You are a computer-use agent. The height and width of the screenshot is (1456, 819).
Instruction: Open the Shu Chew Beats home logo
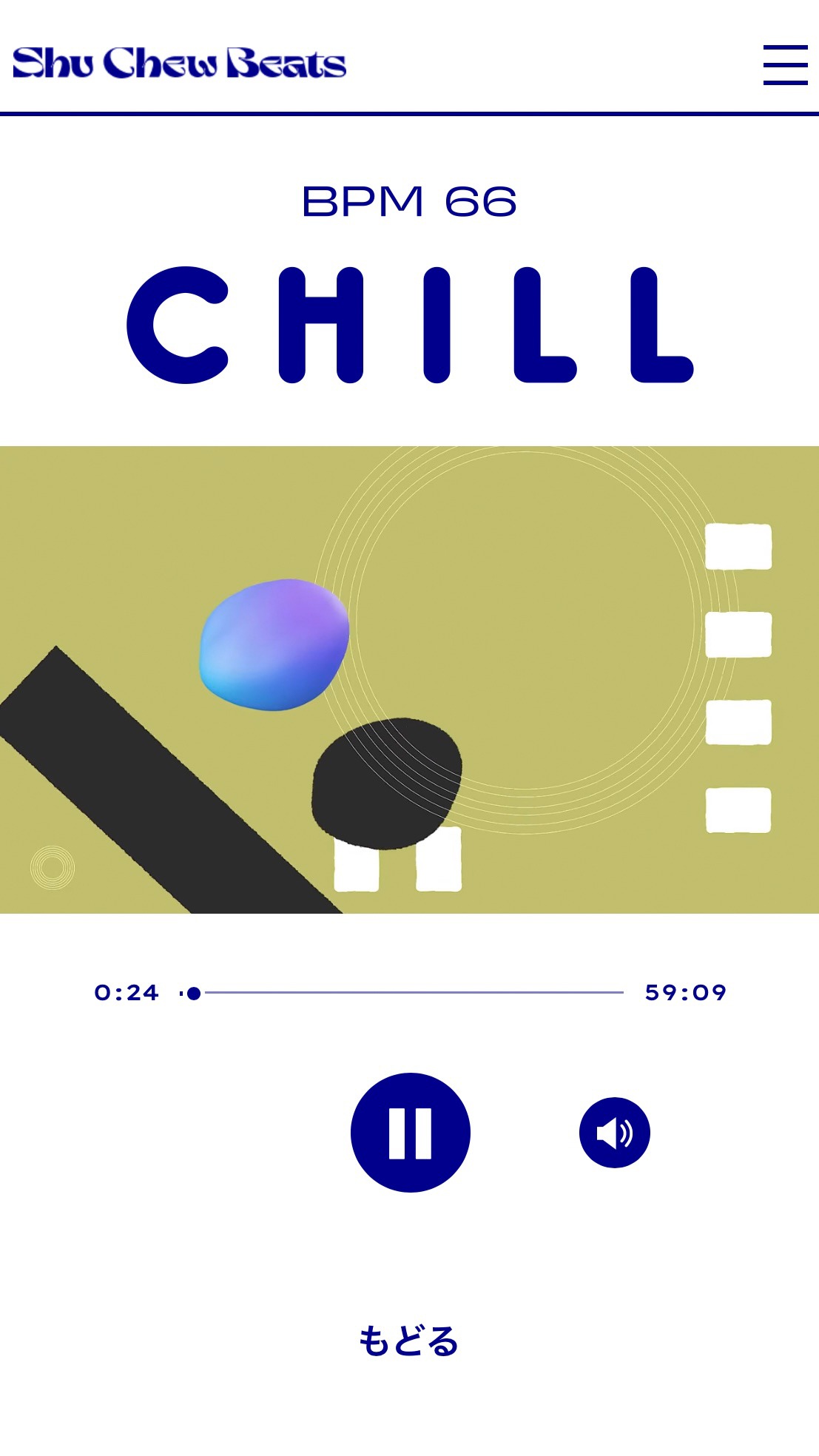[x=179, y=63]
